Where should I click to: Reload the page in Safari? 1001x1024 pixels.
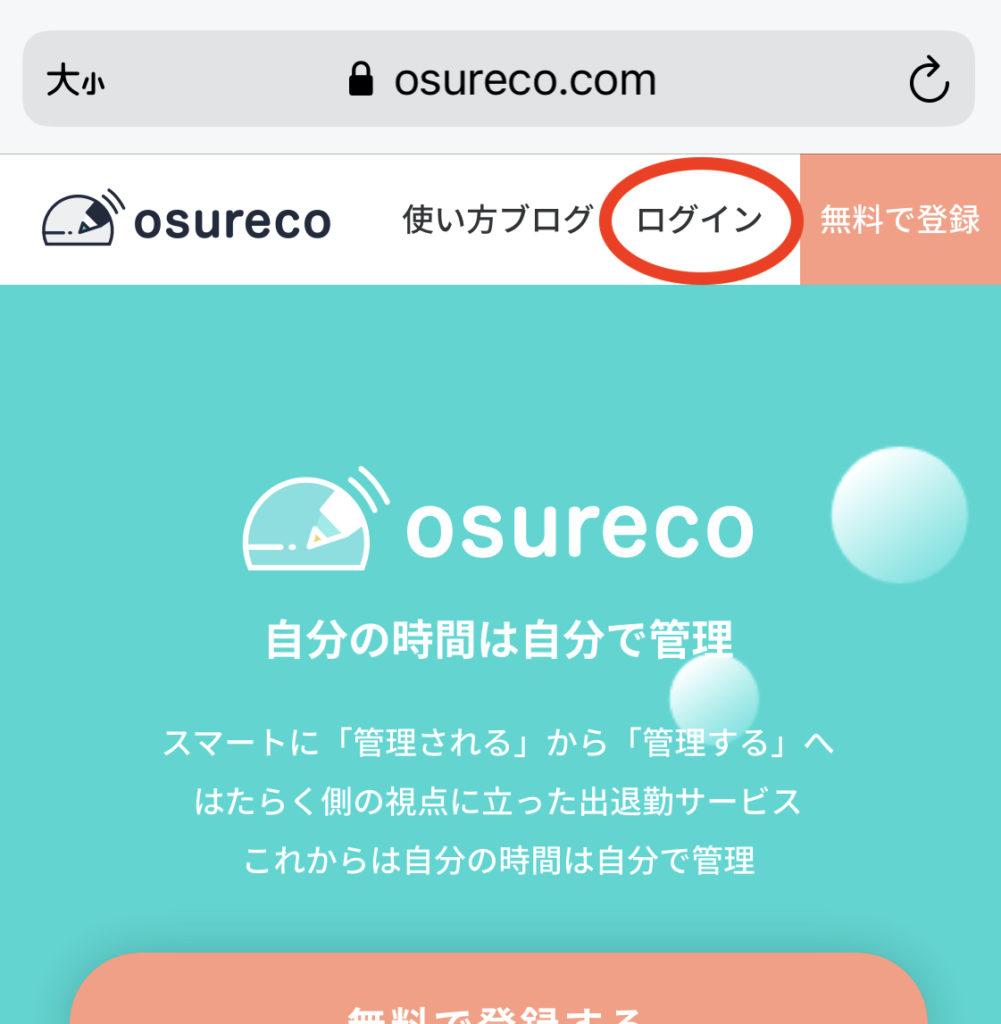(x=928, y=80)
